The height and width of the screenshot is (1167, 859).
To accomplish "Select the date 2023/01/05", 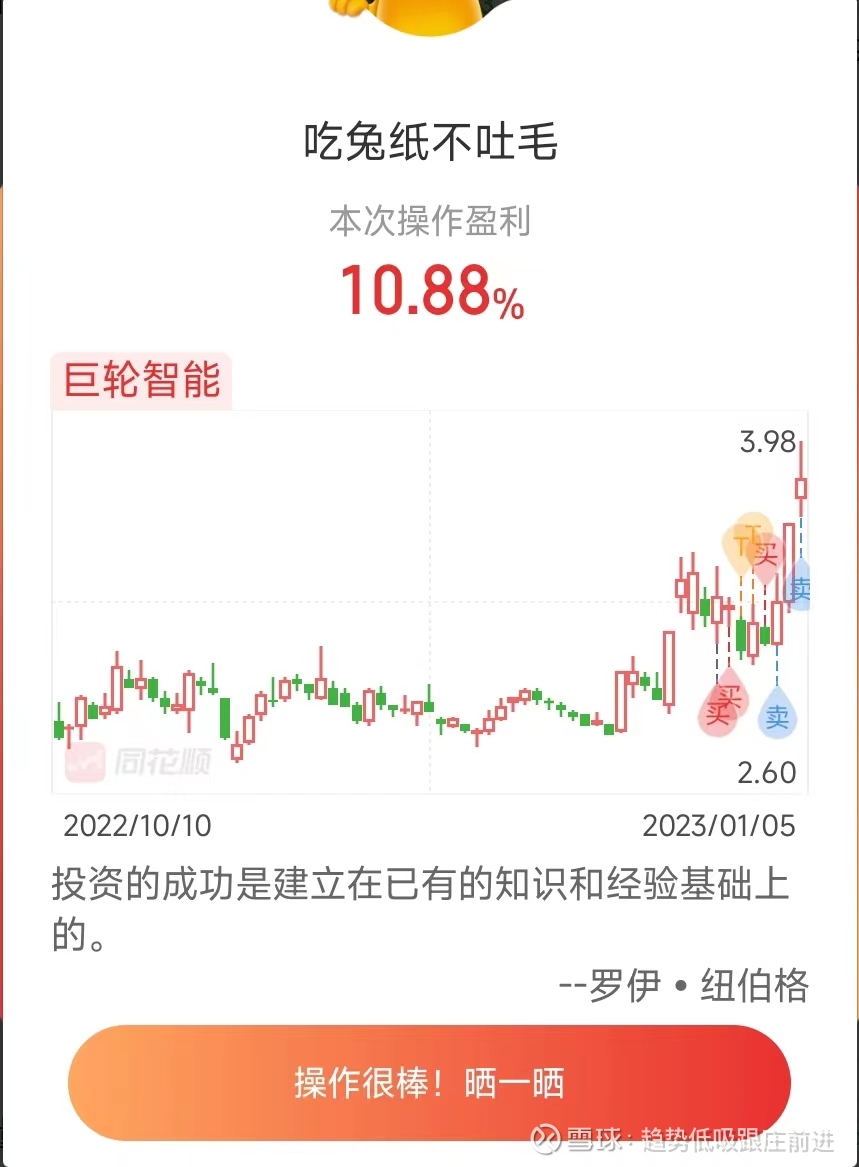I will (x=716, y=826).
